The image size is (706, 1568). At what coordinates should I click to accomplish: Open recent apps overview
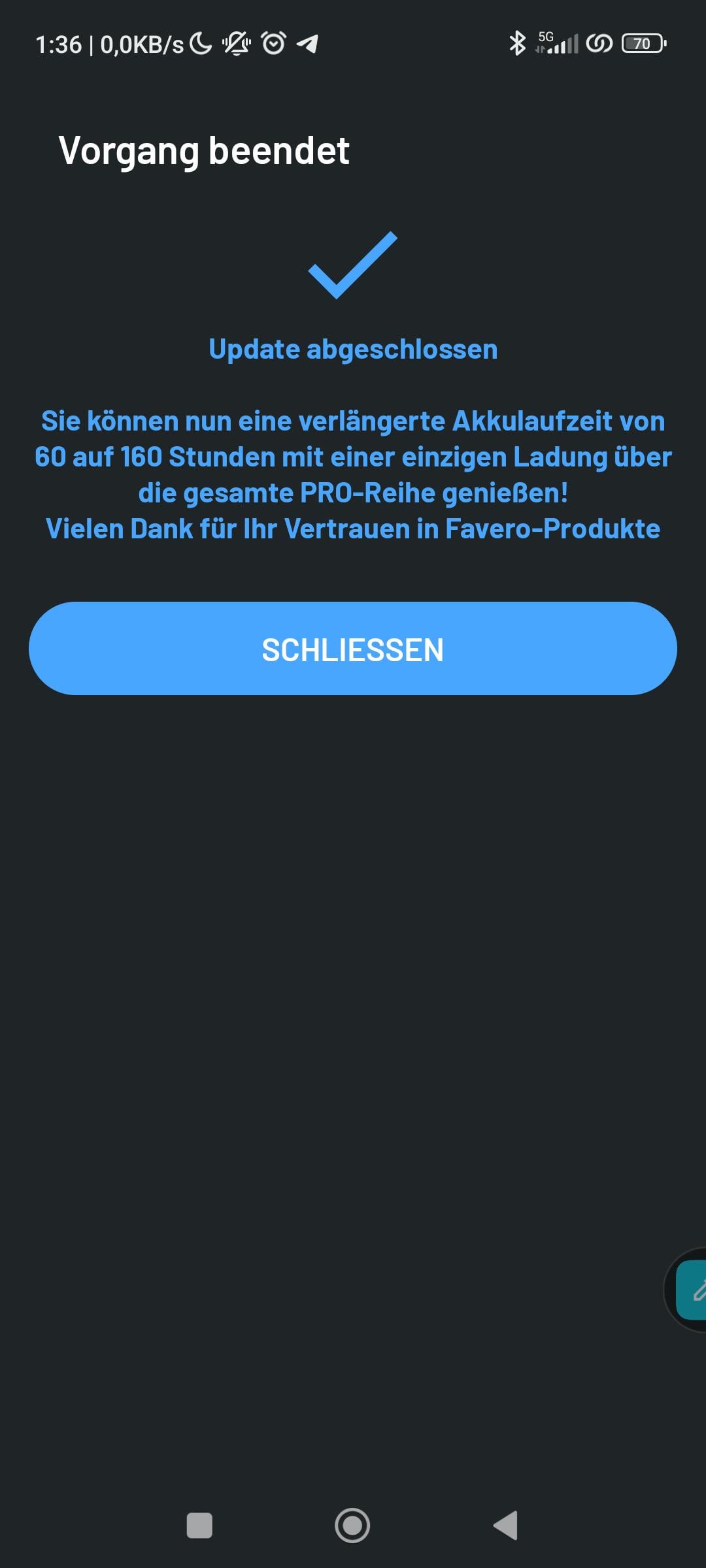tap(199, 1526)
